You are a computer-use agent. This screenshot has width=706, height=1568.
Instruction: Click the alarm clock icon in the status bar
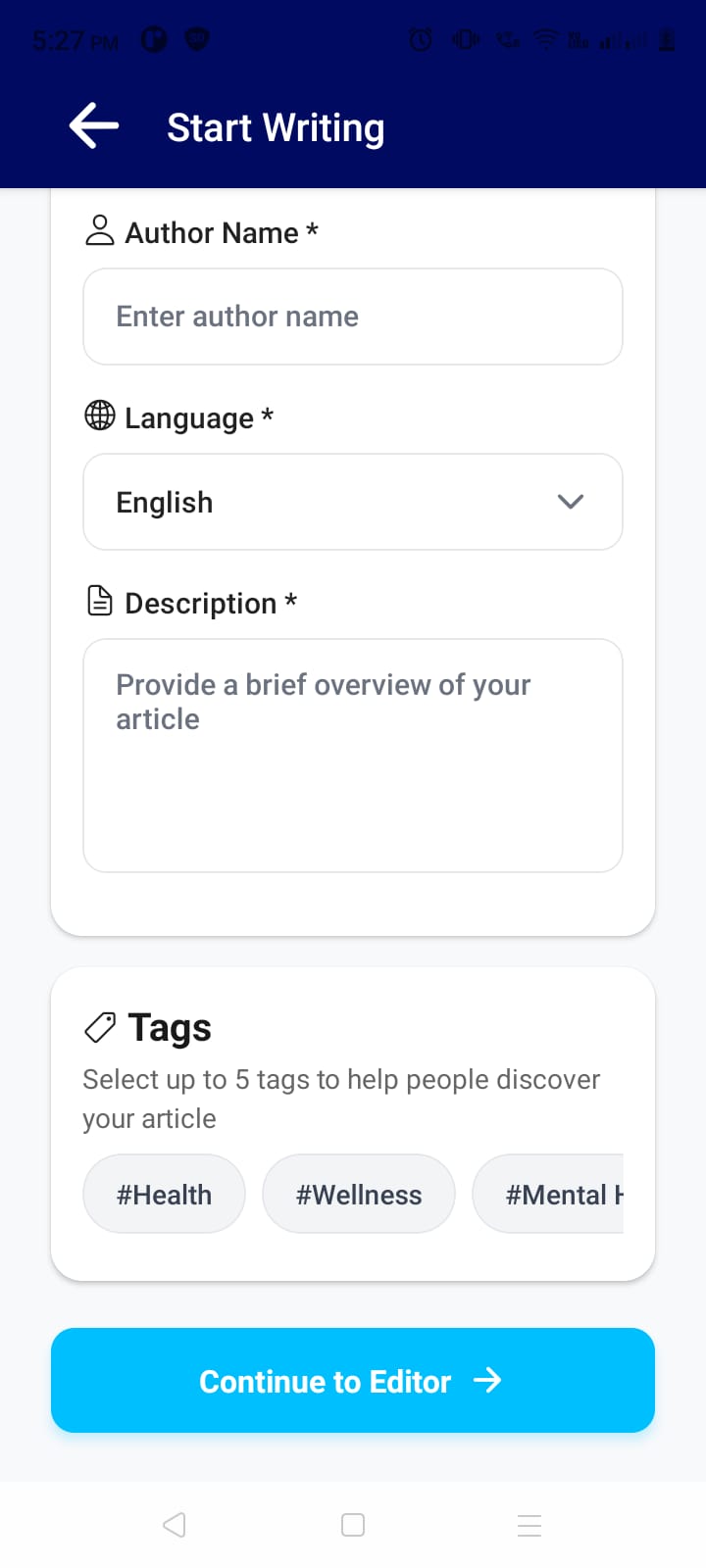(x=420, y=37)
